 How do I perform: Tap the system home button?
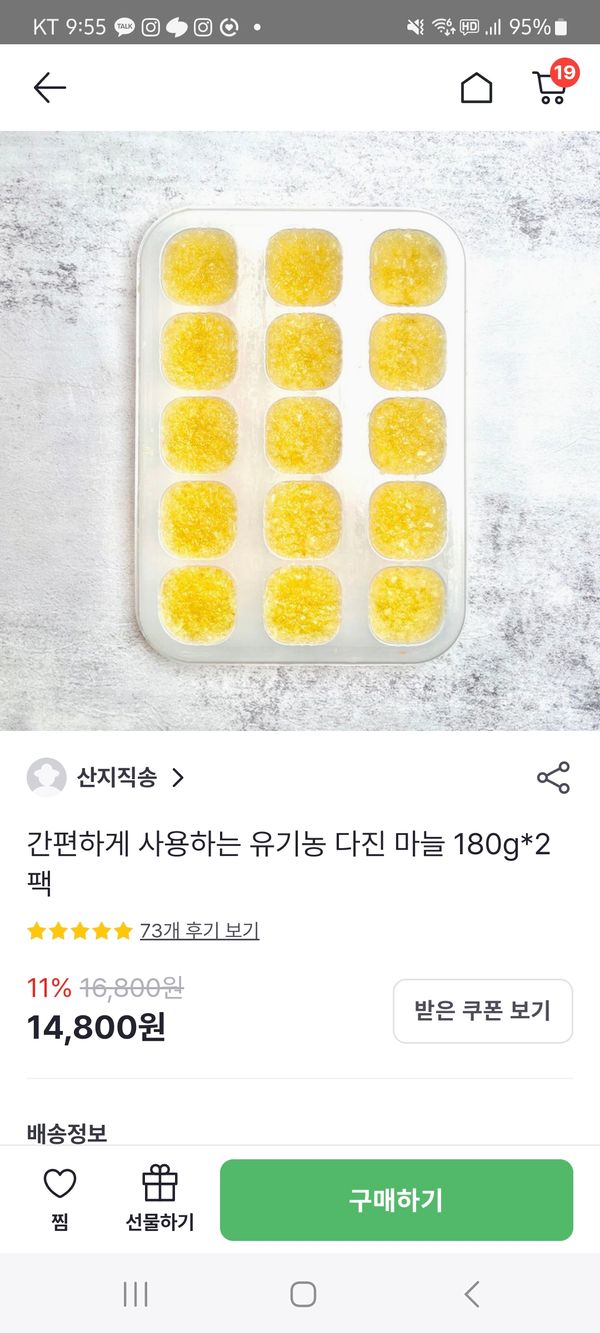pos(303,1294)
